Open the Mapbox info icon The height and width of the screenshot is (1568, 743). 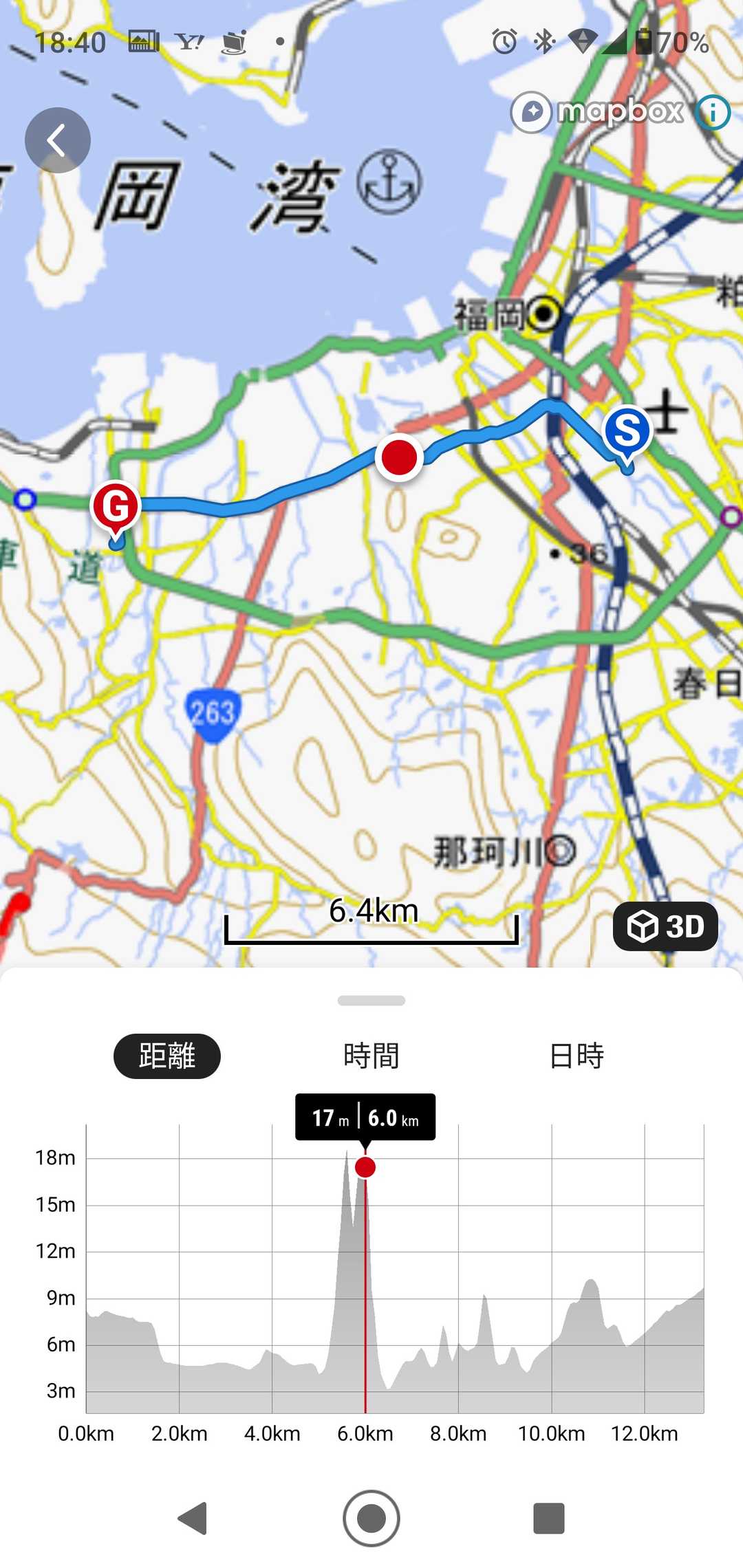(x=713, y=111)
